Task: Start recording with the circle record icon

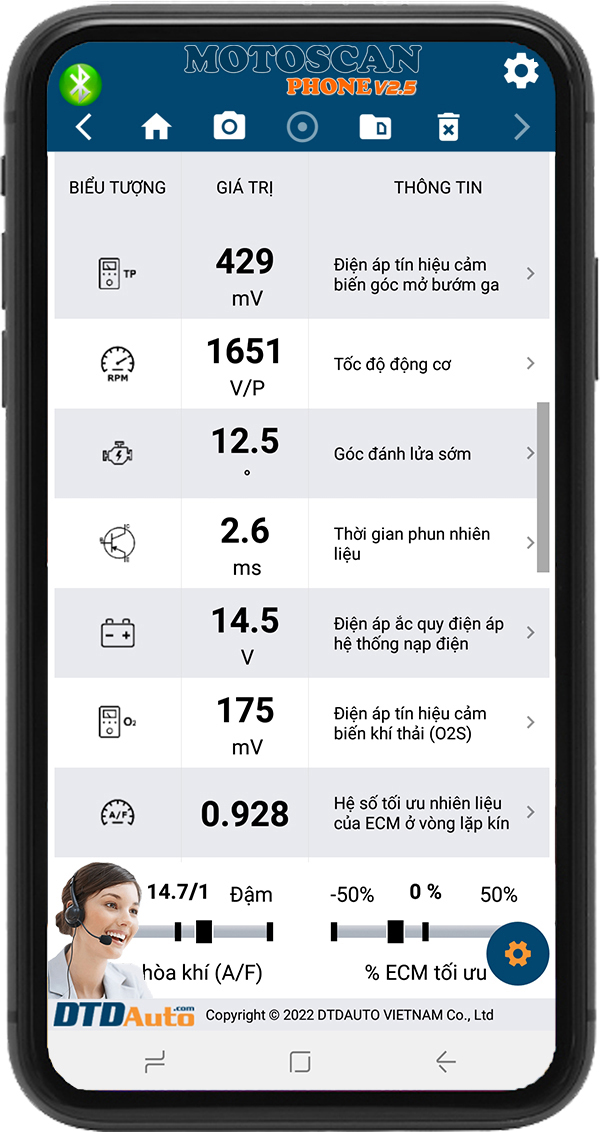Action: [302, 127]
